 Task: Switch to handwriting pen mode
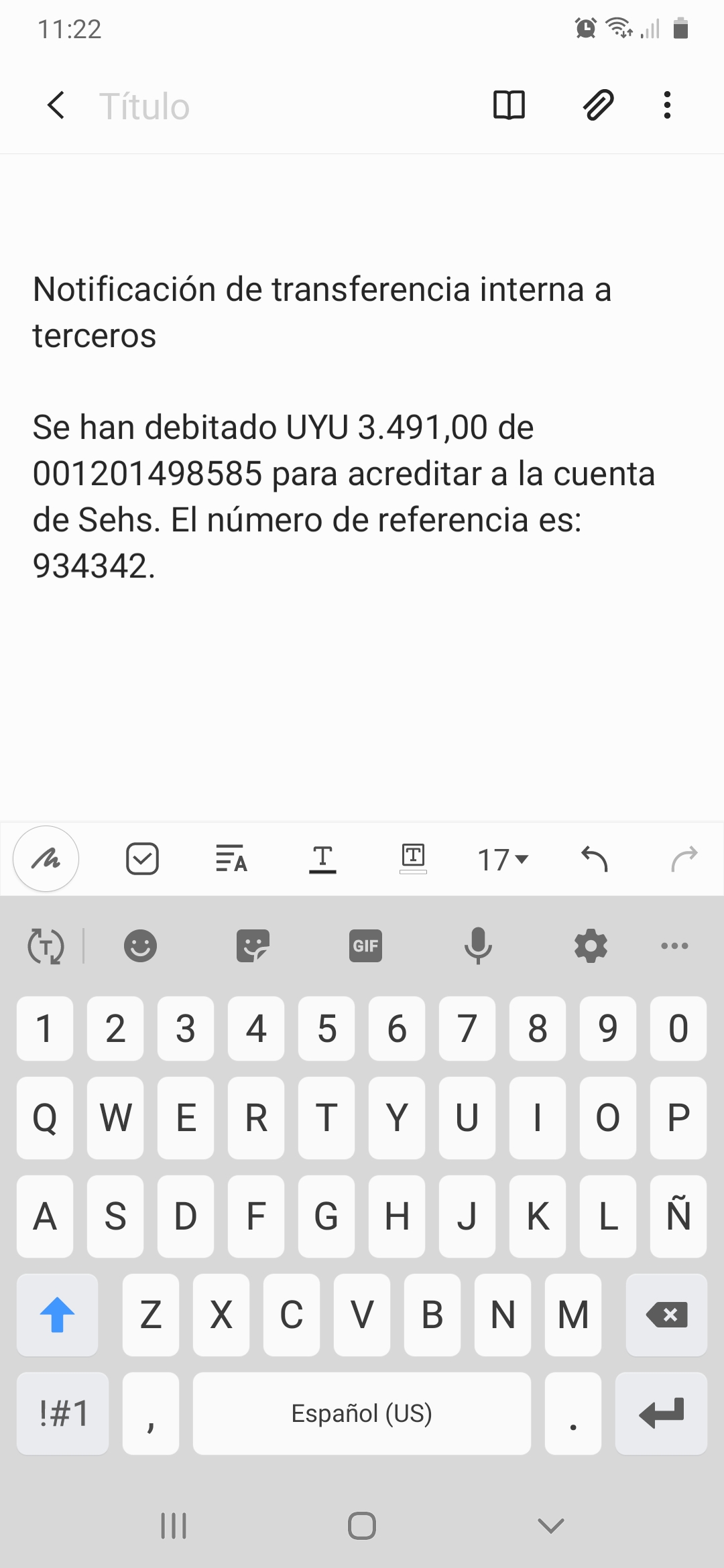[46, 859]
